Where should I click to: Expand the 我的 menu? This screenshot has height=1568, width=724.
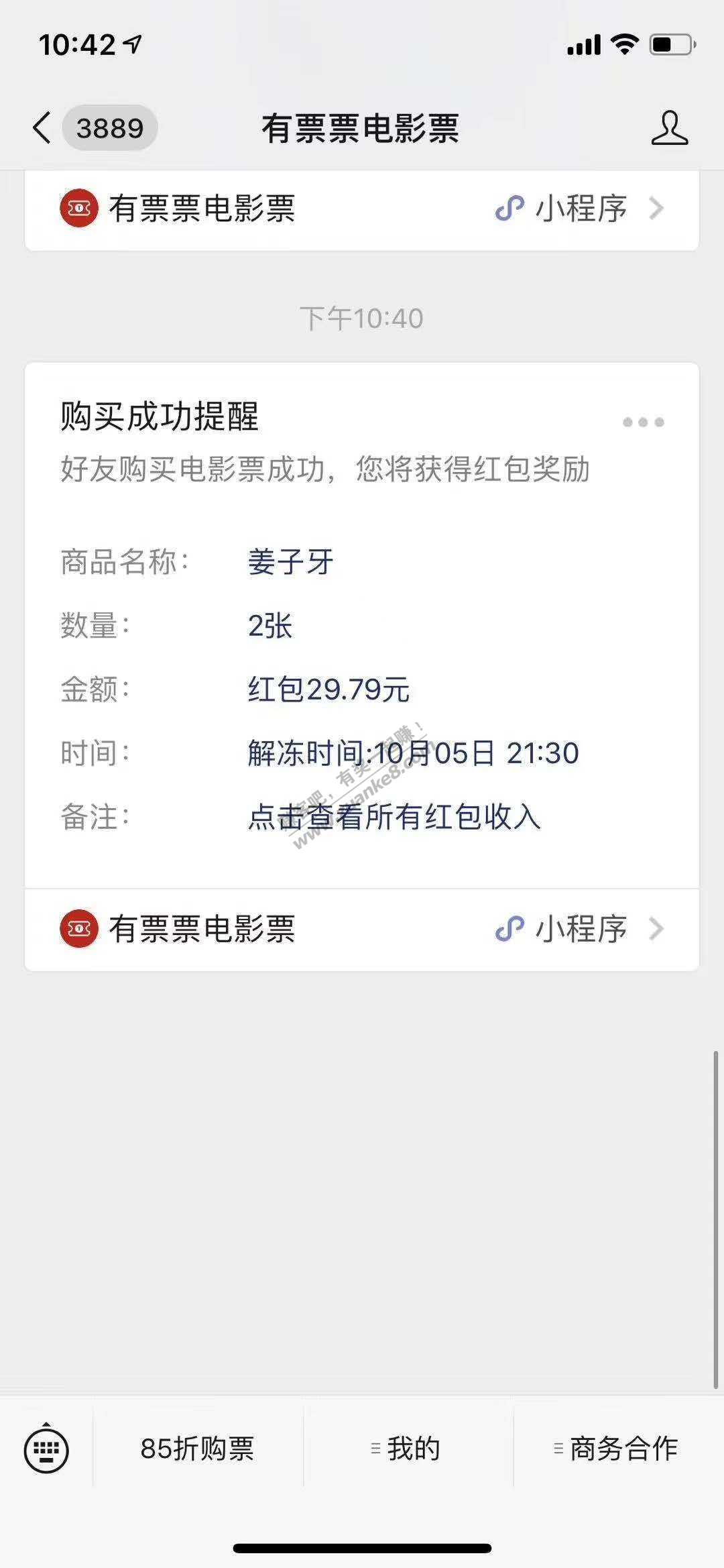pyautogui.click(x=406, y=1449)
